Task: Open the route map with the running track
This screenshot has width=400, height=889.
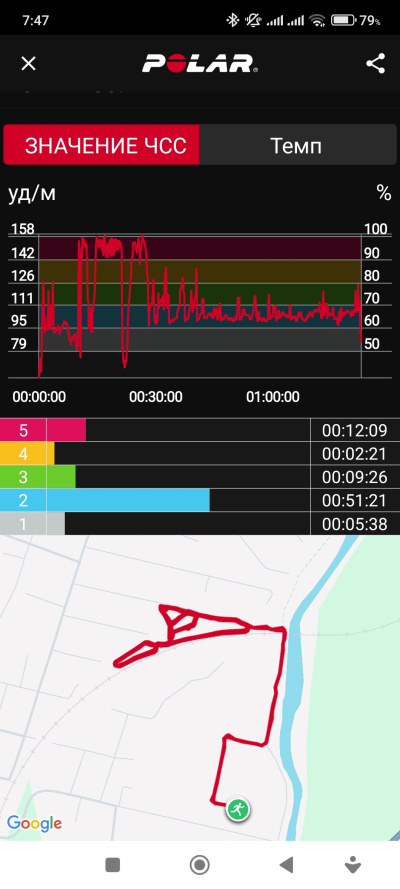Action: pos(200,687)
